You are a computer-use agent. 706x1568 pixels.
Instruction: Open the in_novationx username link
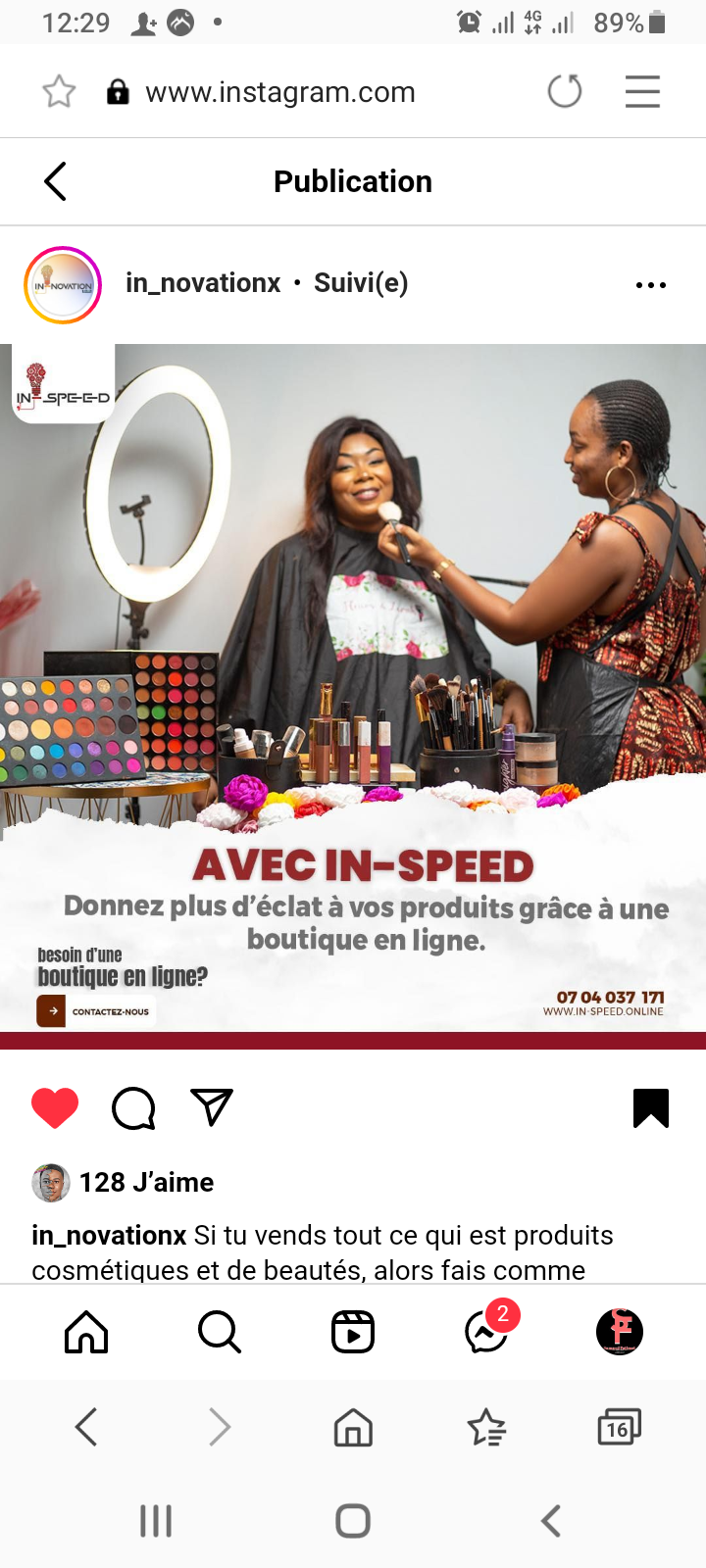(203, 283)
